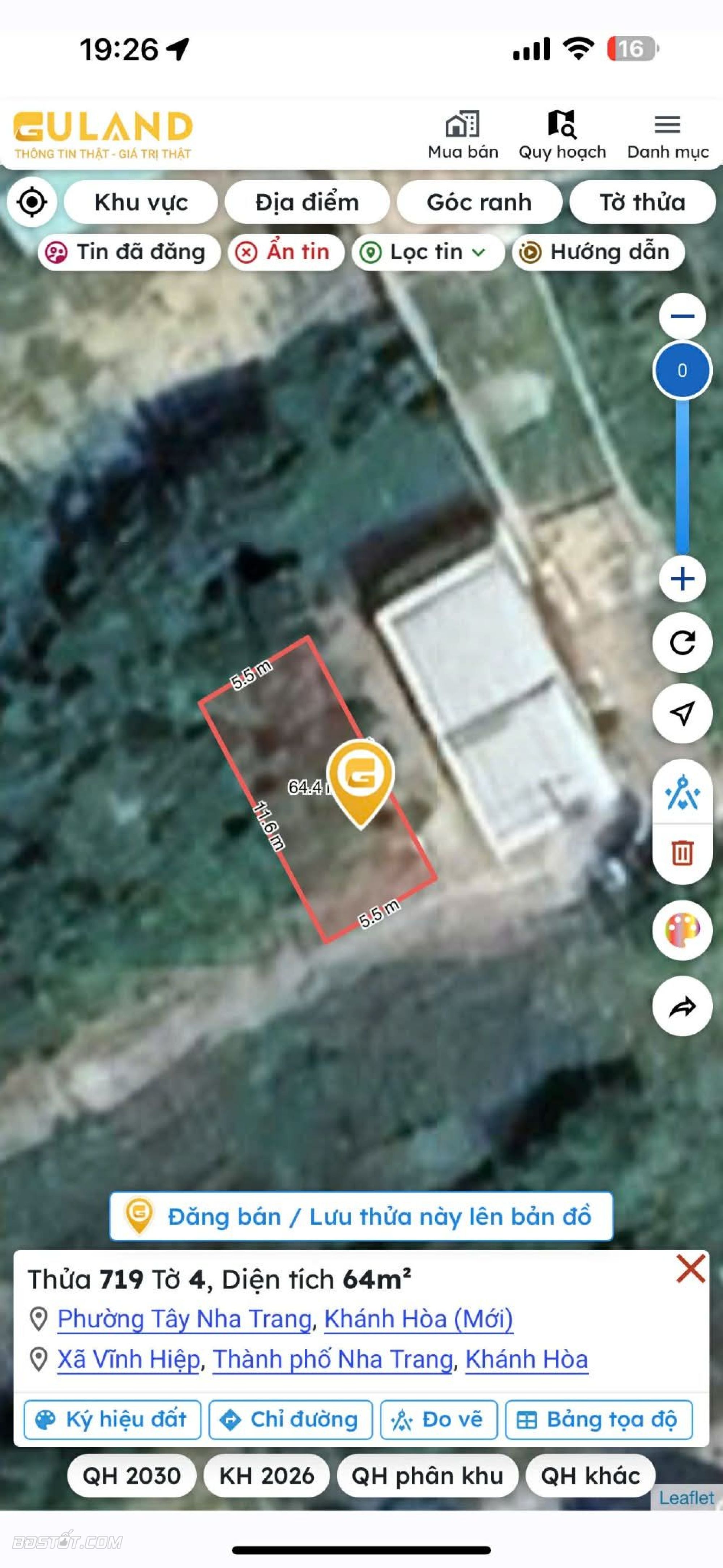Refresh the map with reload icon
This screenshot has width=723, height=1568.
(x=682, y=643)
